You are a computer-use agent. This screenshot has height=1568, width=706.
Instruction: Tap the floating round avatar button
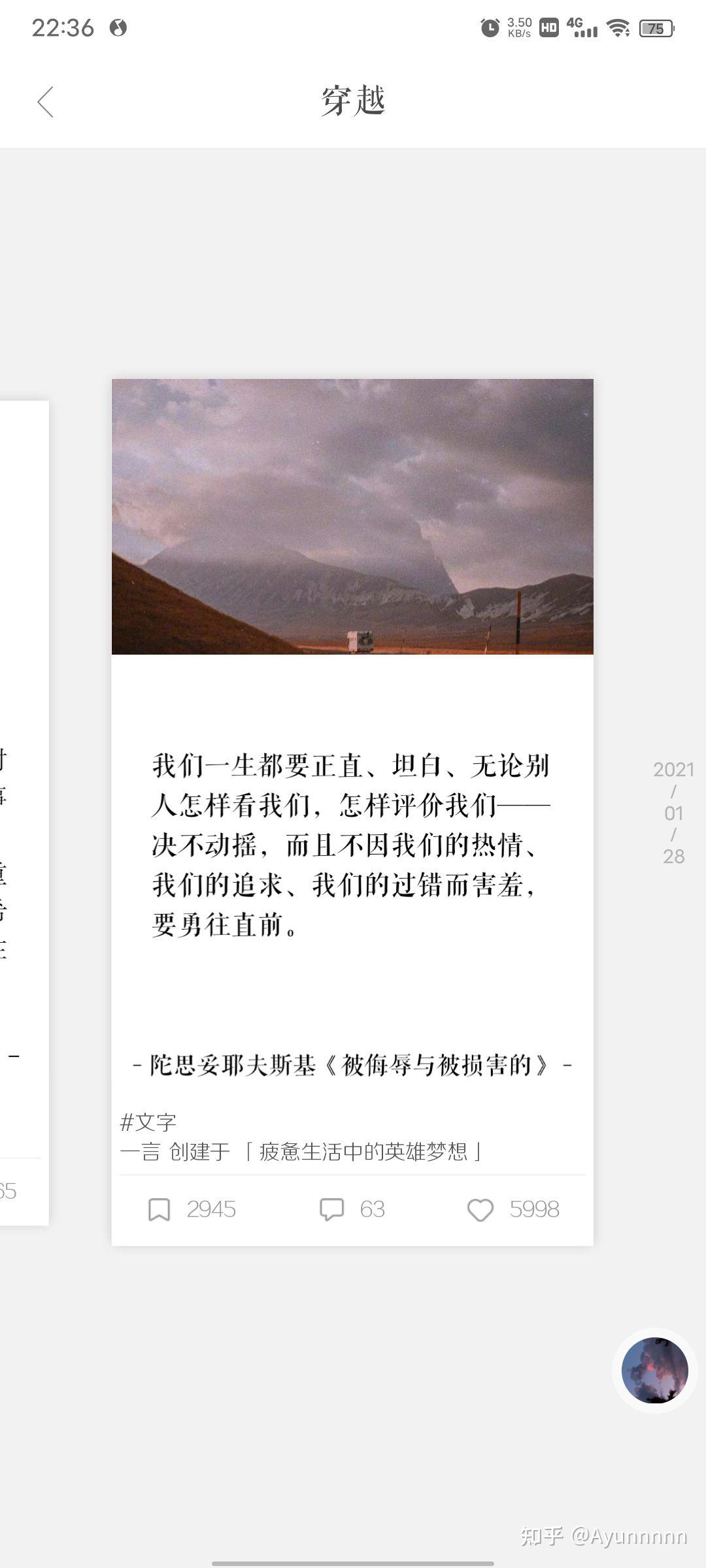click(x=654, y=1370)
